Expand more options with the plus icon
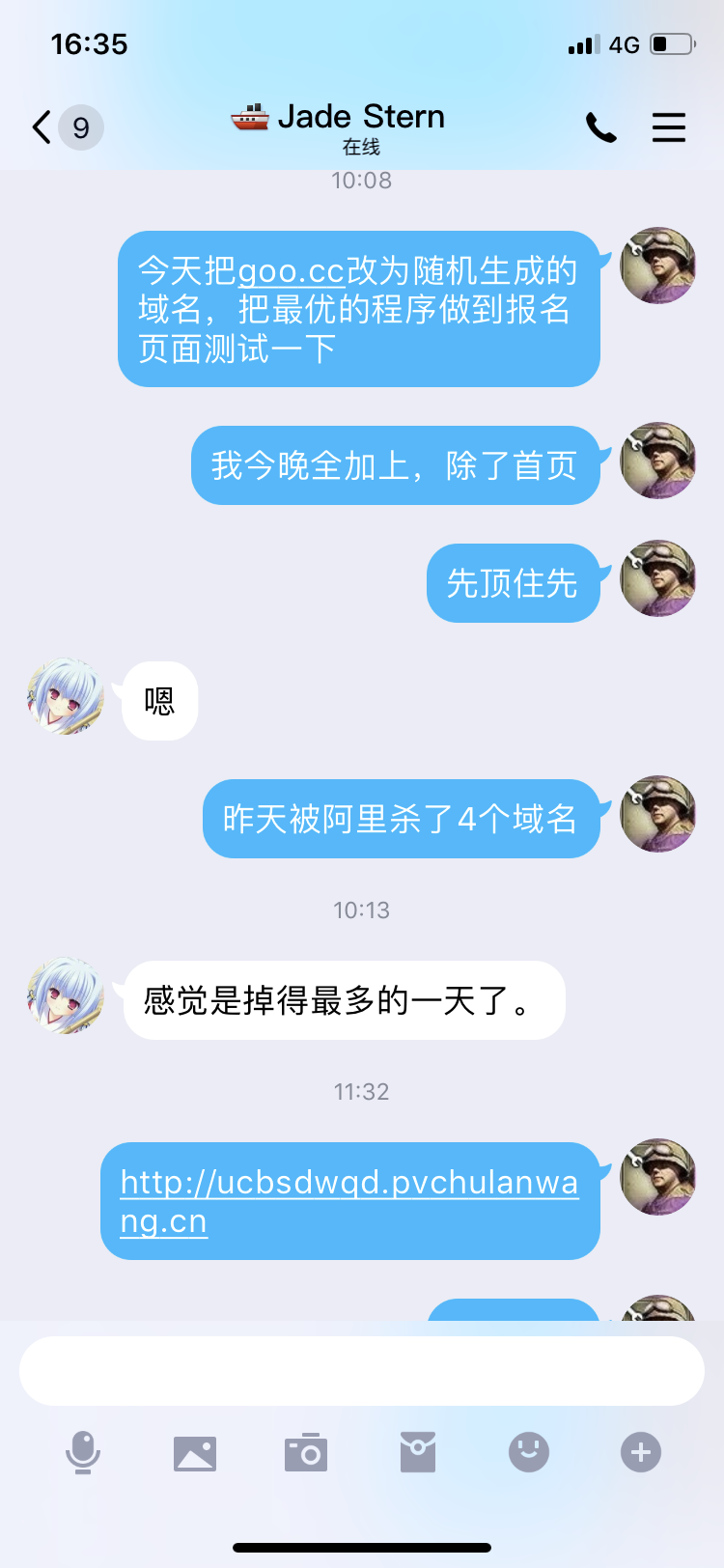 point(640,1452)
